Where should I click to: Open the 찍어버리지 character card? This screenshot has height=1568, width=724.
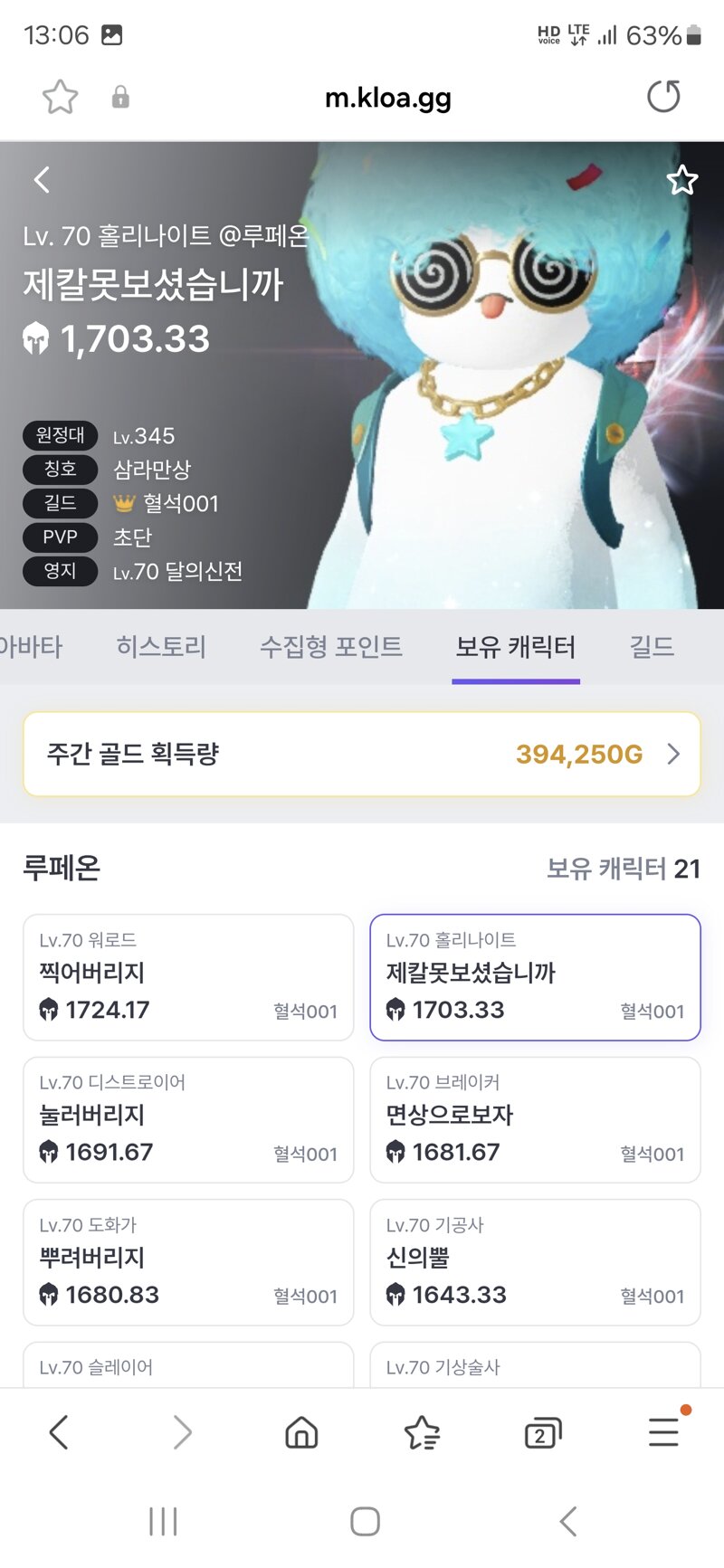point(188,977)
